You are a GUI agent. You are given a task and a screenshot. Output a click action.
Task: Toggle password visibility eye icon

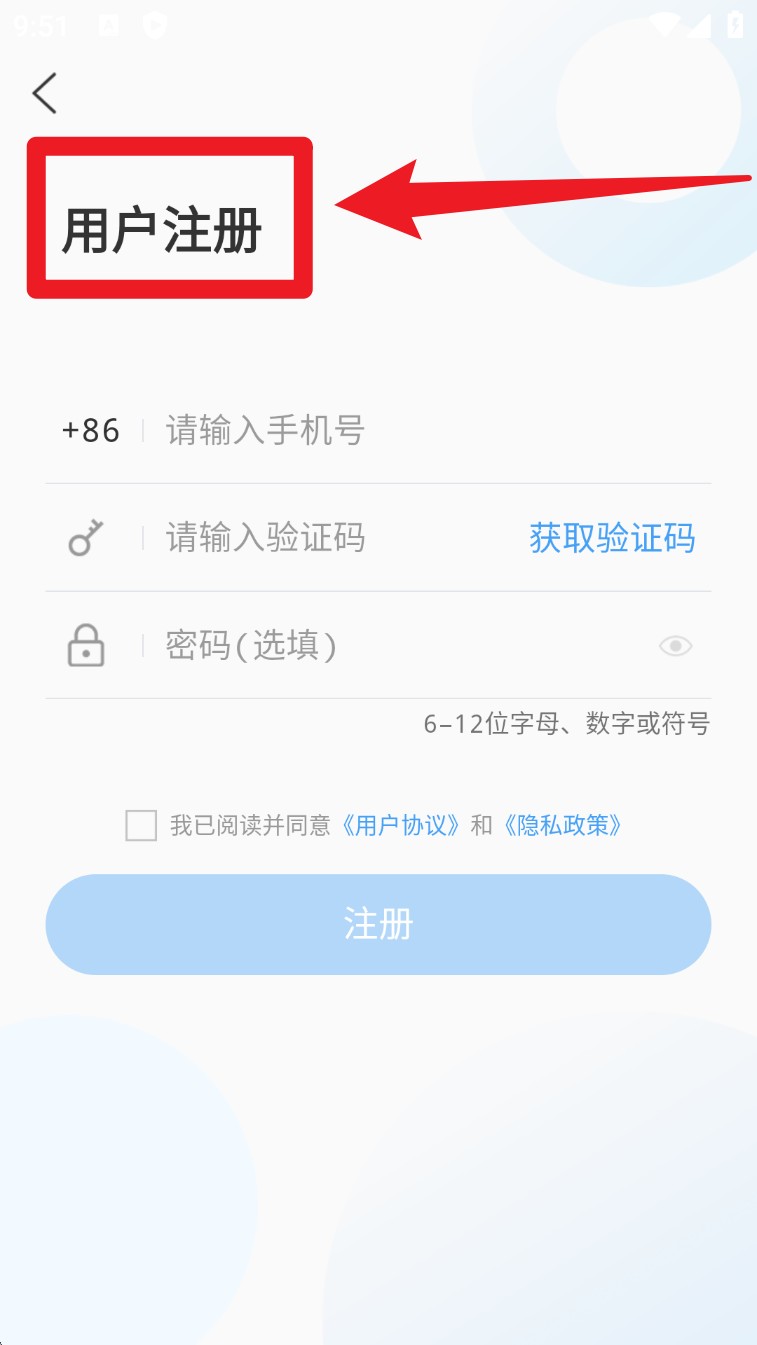676,646
